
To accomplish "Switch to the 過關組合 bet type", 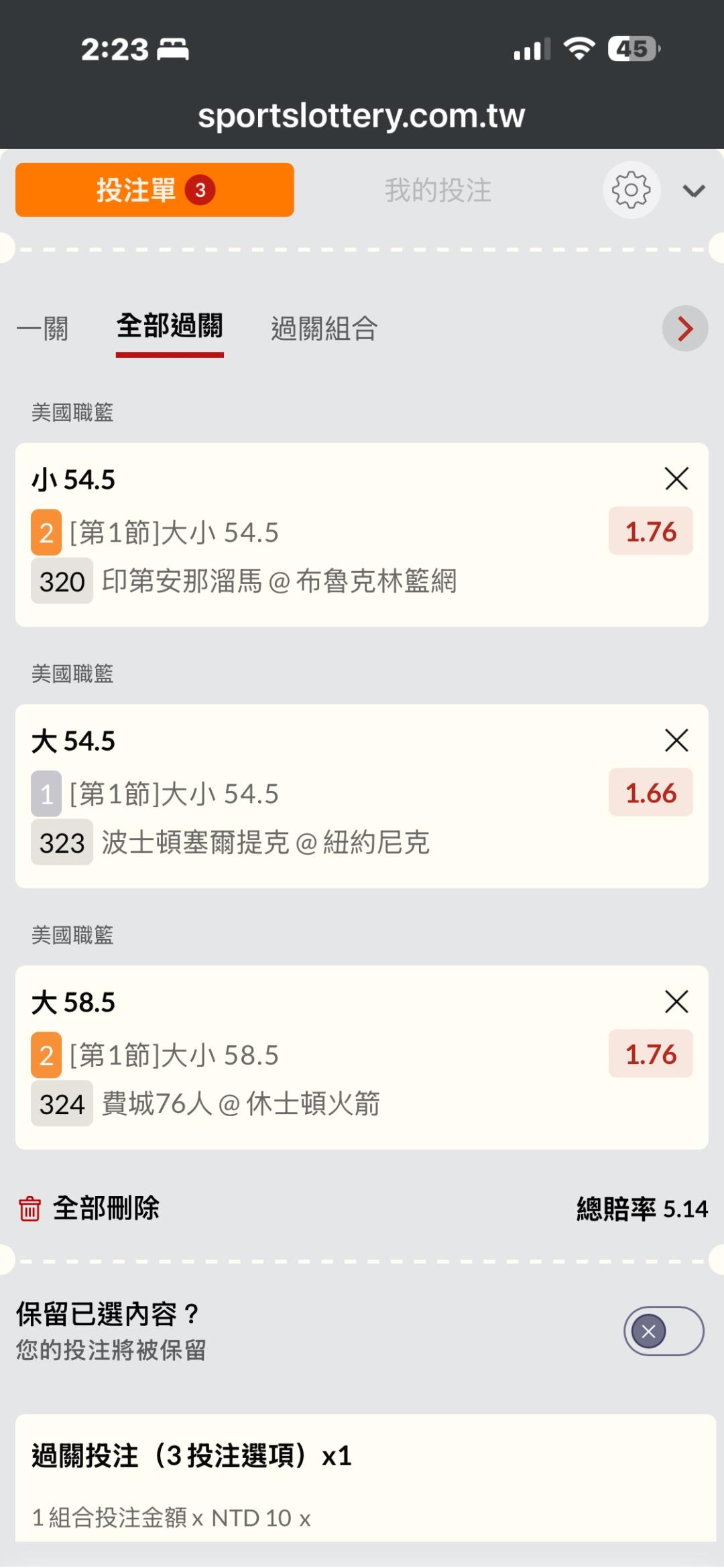I will [324, 328].
